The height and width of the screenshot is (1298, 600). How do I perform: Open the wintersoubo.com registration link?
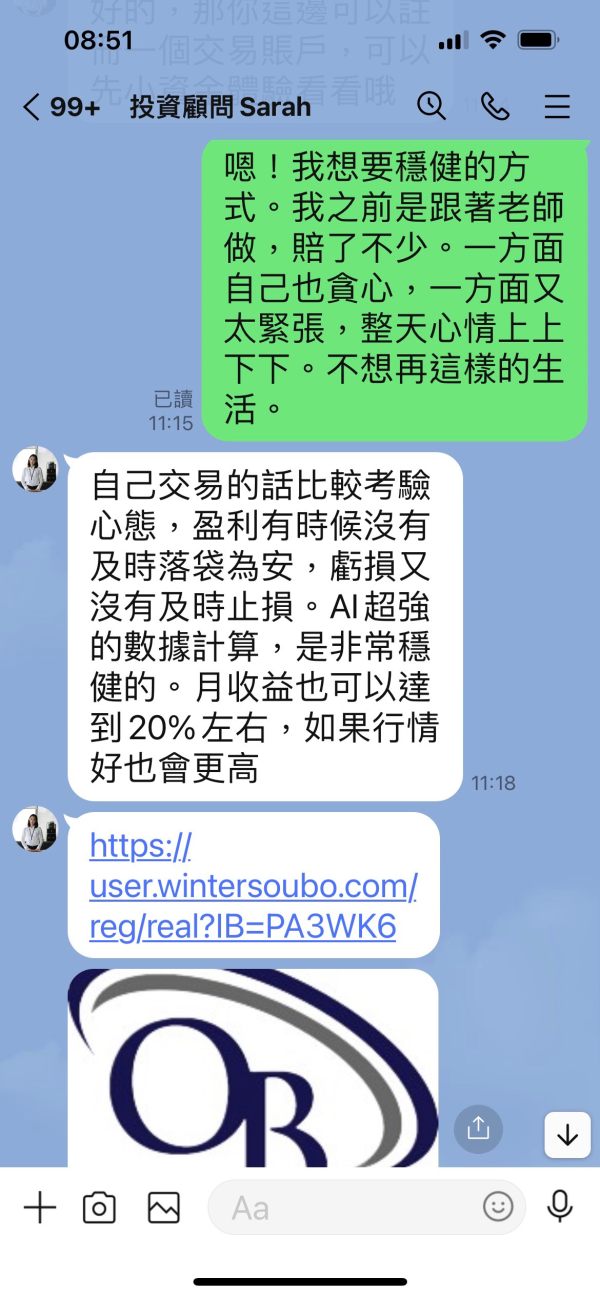[x=253, y=886]
